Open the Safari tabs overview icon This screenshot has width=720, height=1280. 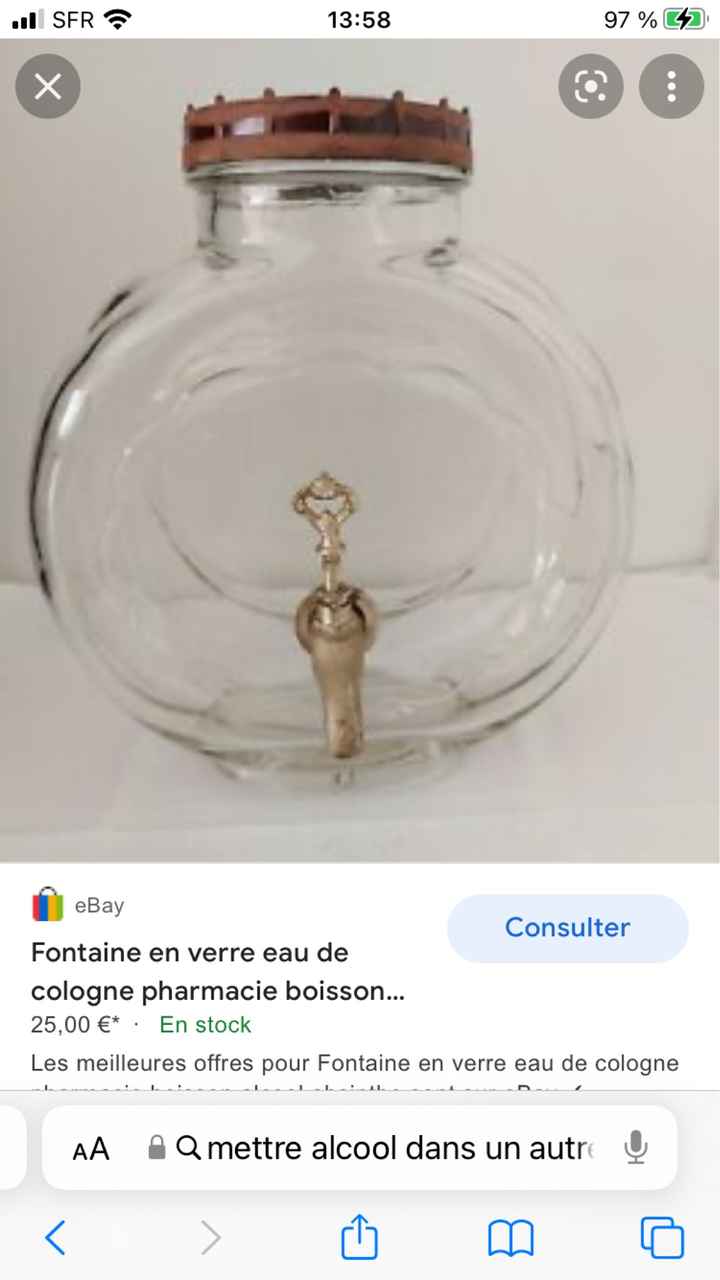(x=661, y=1238)
